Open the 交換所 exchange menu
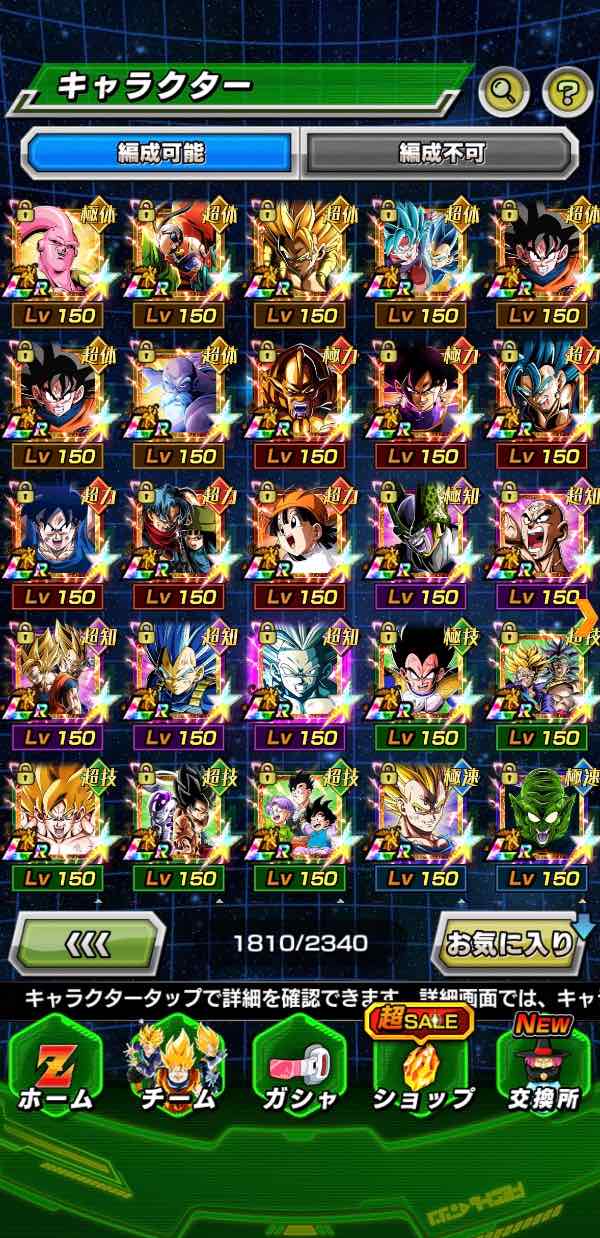The height and width of the screenshot is (1238, 600). [x=542, y=1064]
